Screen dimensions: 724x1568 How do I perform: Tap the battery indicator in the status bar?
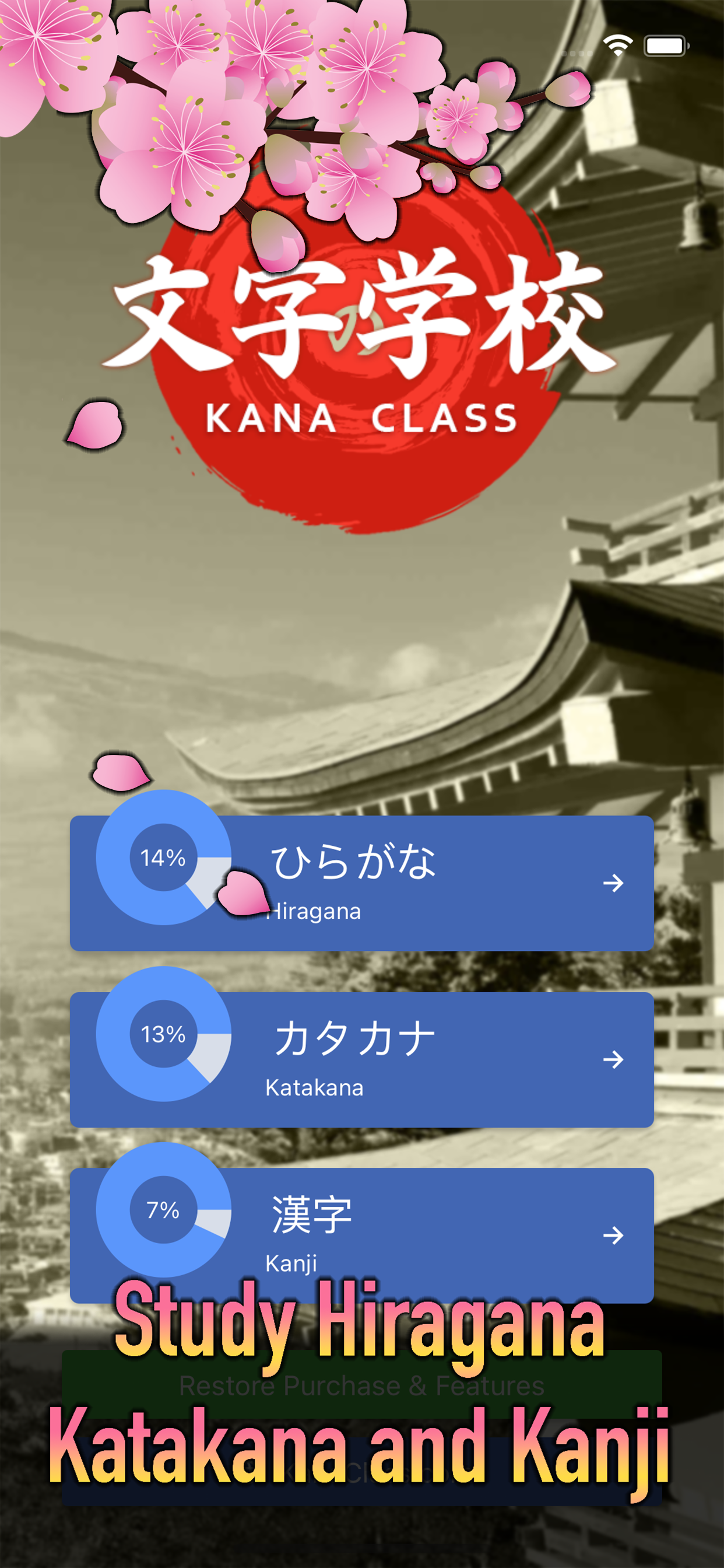click(666, 44)
